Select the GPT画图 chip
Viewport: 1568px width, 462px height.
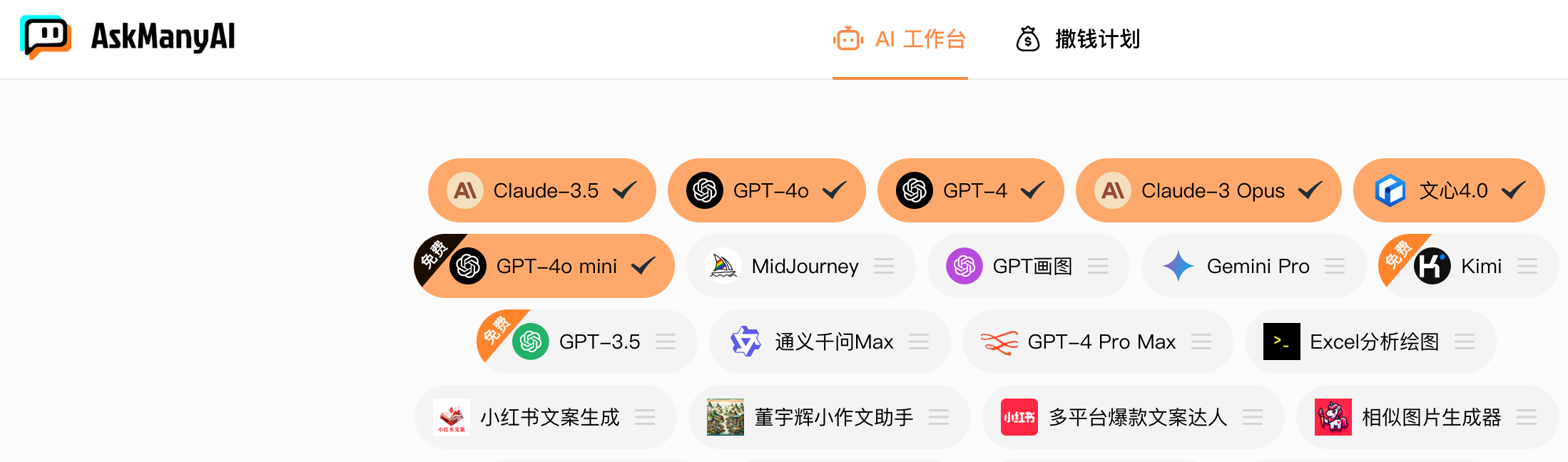tap(1028, 266)
